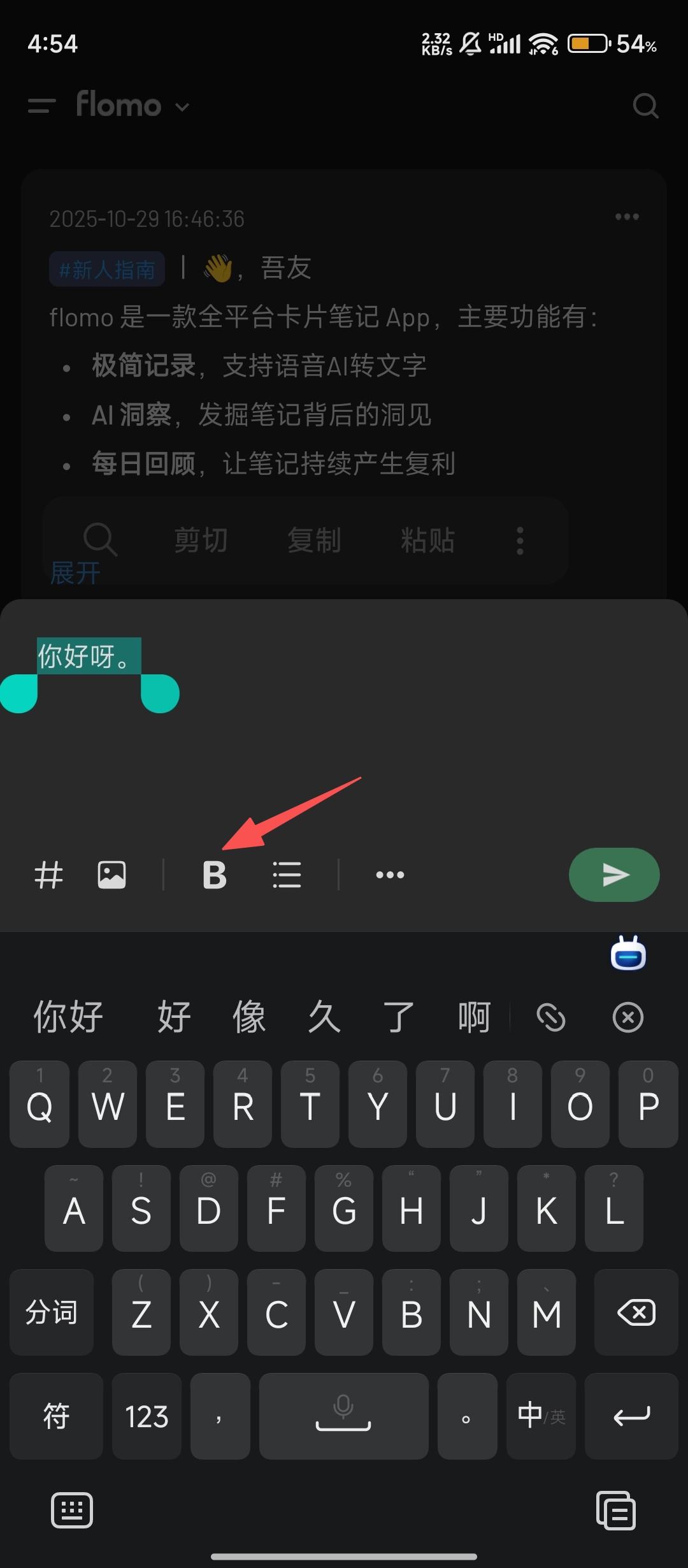Open selection popup overflow dots

point(520,541)
